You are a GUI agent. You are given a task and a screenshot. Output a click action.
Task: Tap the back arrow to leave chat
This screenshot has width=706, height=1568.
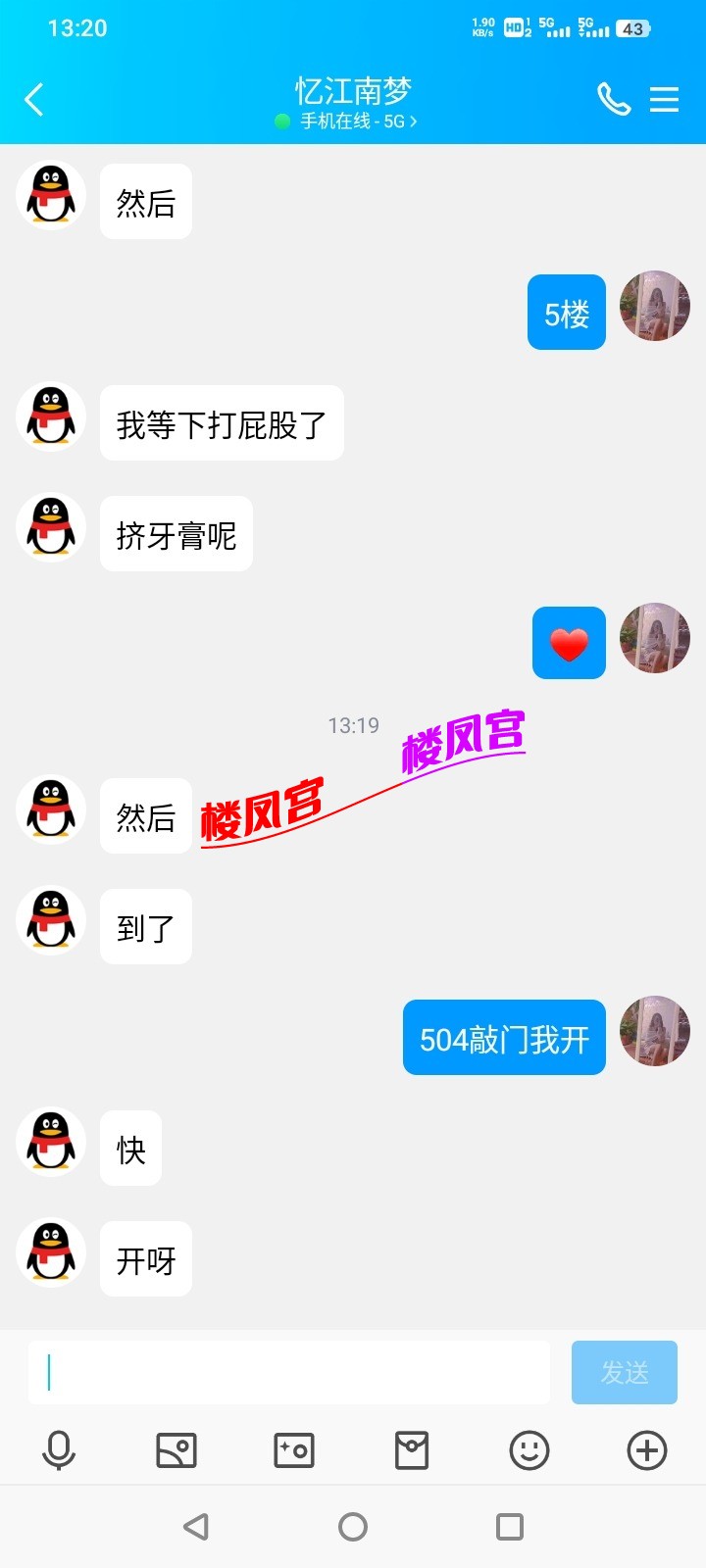coord(33,99)
